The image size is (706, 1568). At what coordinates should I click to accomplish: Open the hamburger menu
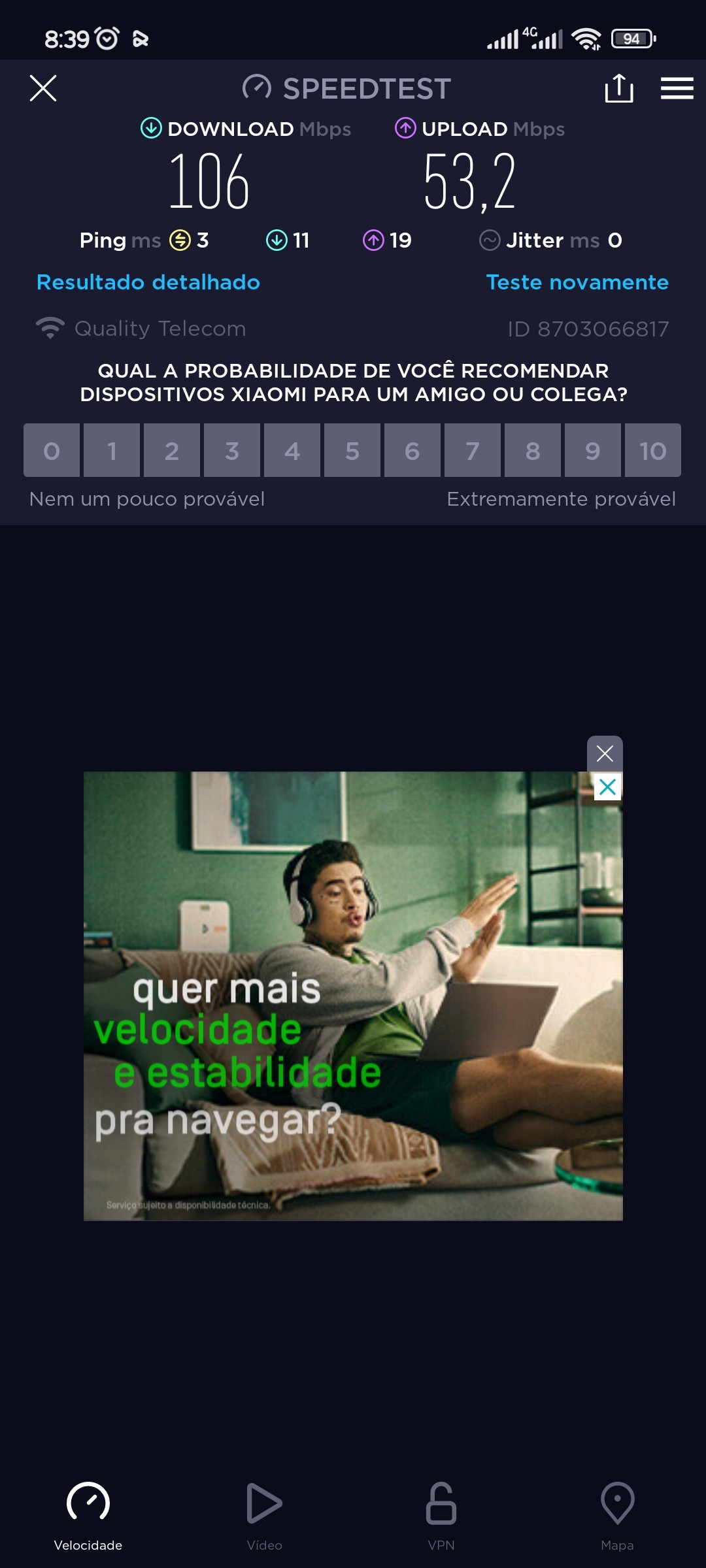point(677,88)
